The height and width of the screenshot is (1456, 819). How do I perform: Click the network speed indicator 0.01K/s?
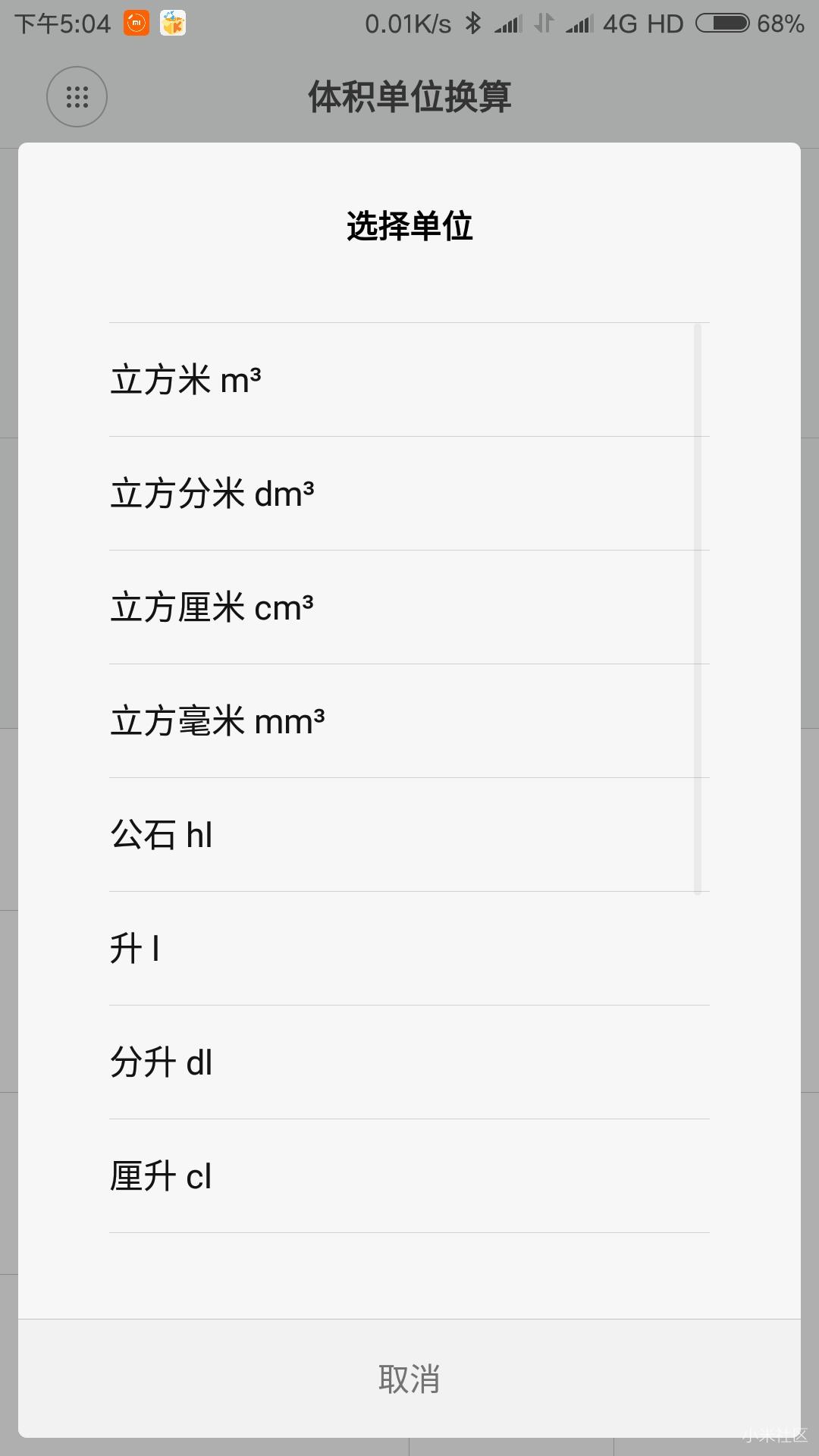[406, 23]
